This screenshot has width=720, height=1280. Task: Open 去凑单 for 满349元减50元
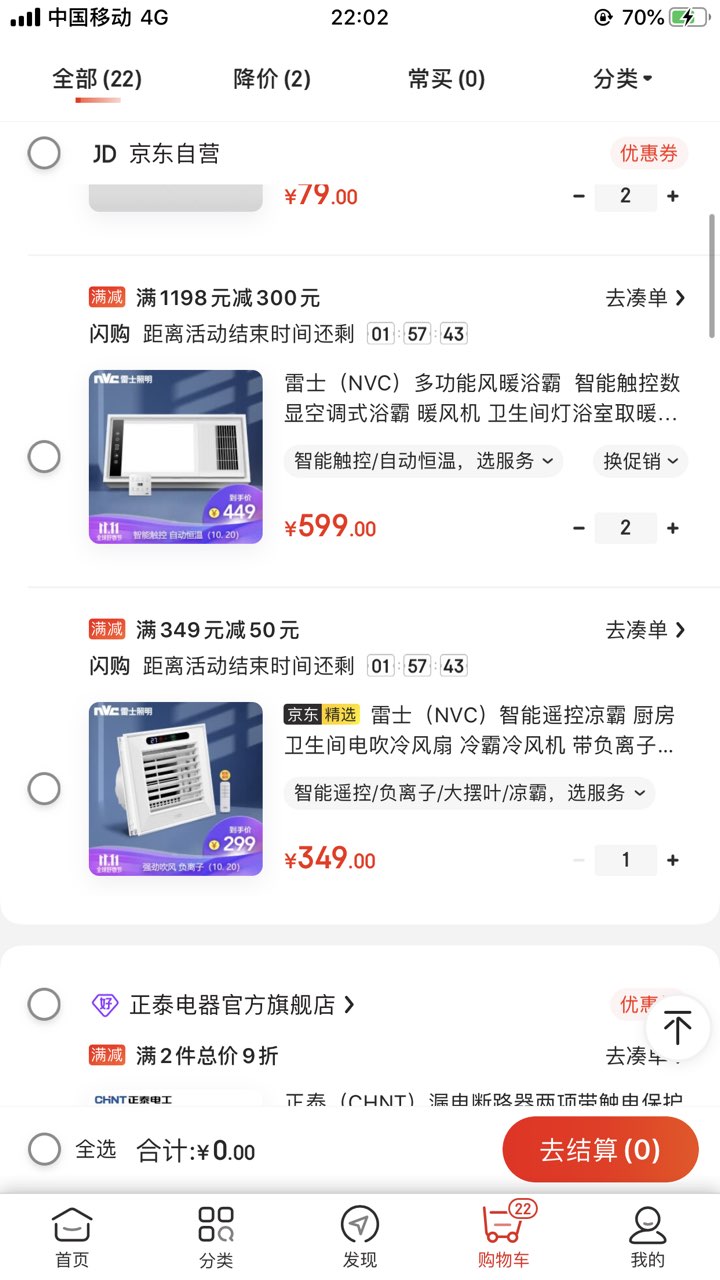645,629
